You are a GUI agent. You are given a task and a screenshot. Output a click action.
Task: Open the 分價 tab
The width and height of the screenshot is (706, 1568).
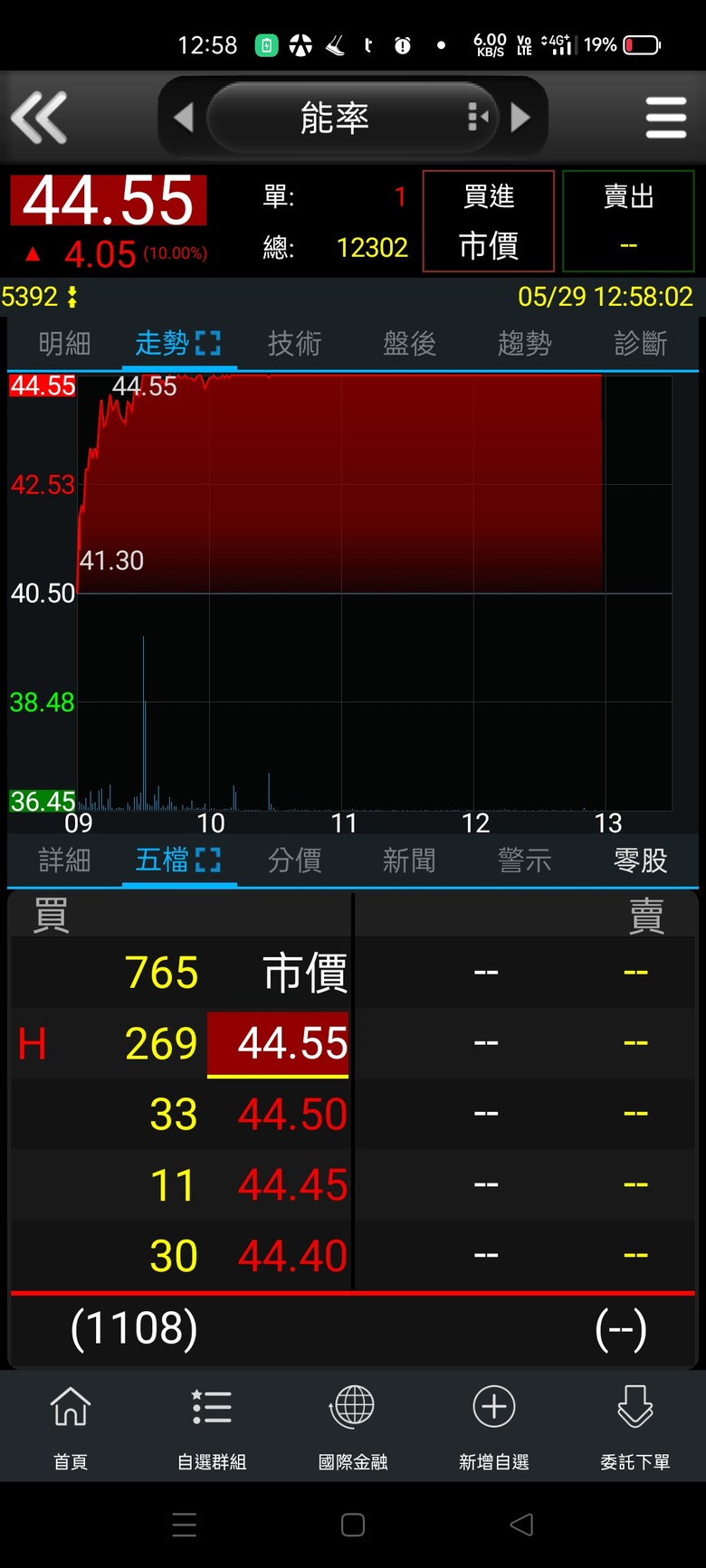294,860
